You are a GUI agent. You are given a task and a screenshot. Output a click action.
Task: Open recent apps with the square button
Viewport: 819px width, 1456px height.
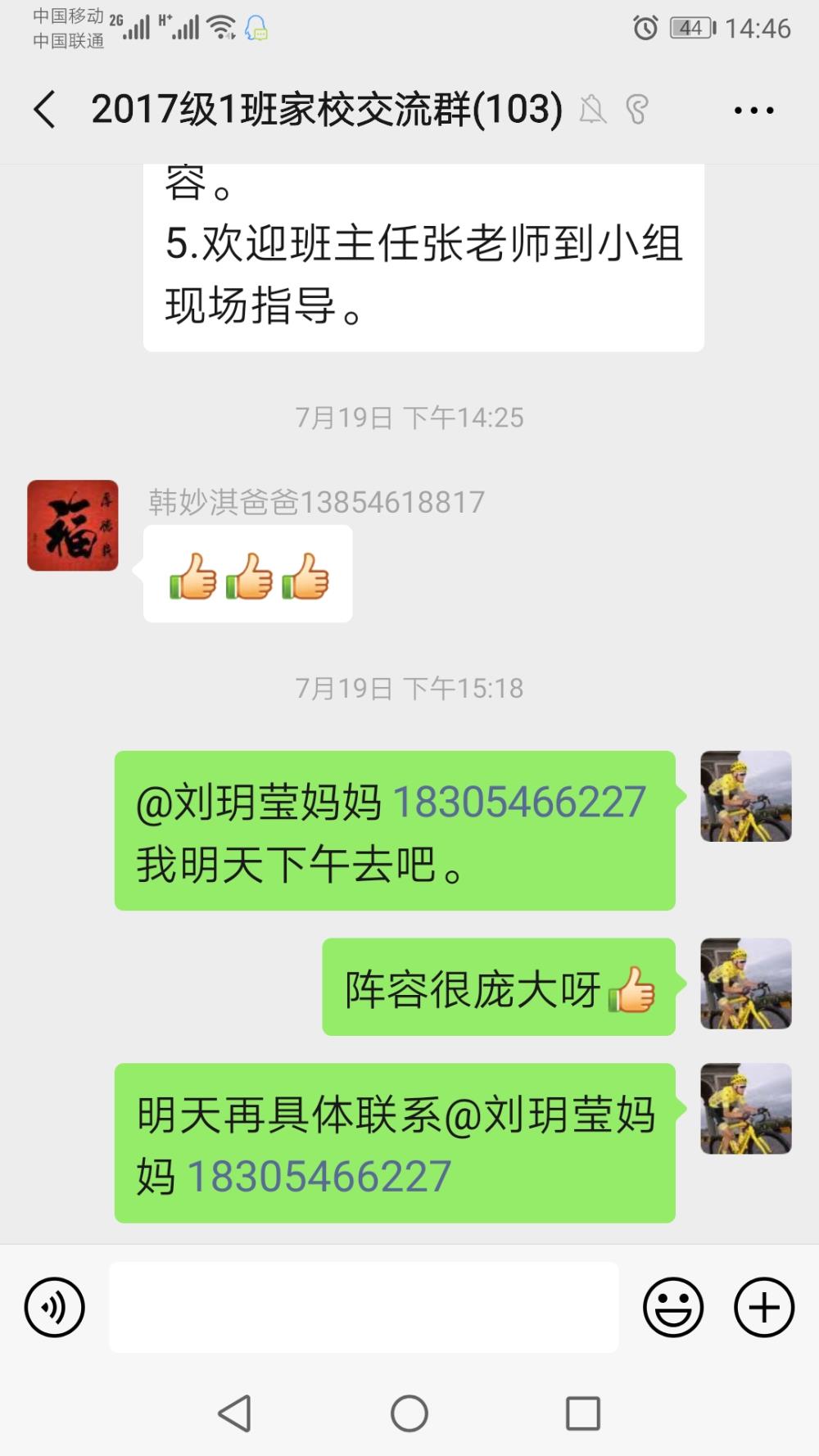click(x=583, y=1413)
